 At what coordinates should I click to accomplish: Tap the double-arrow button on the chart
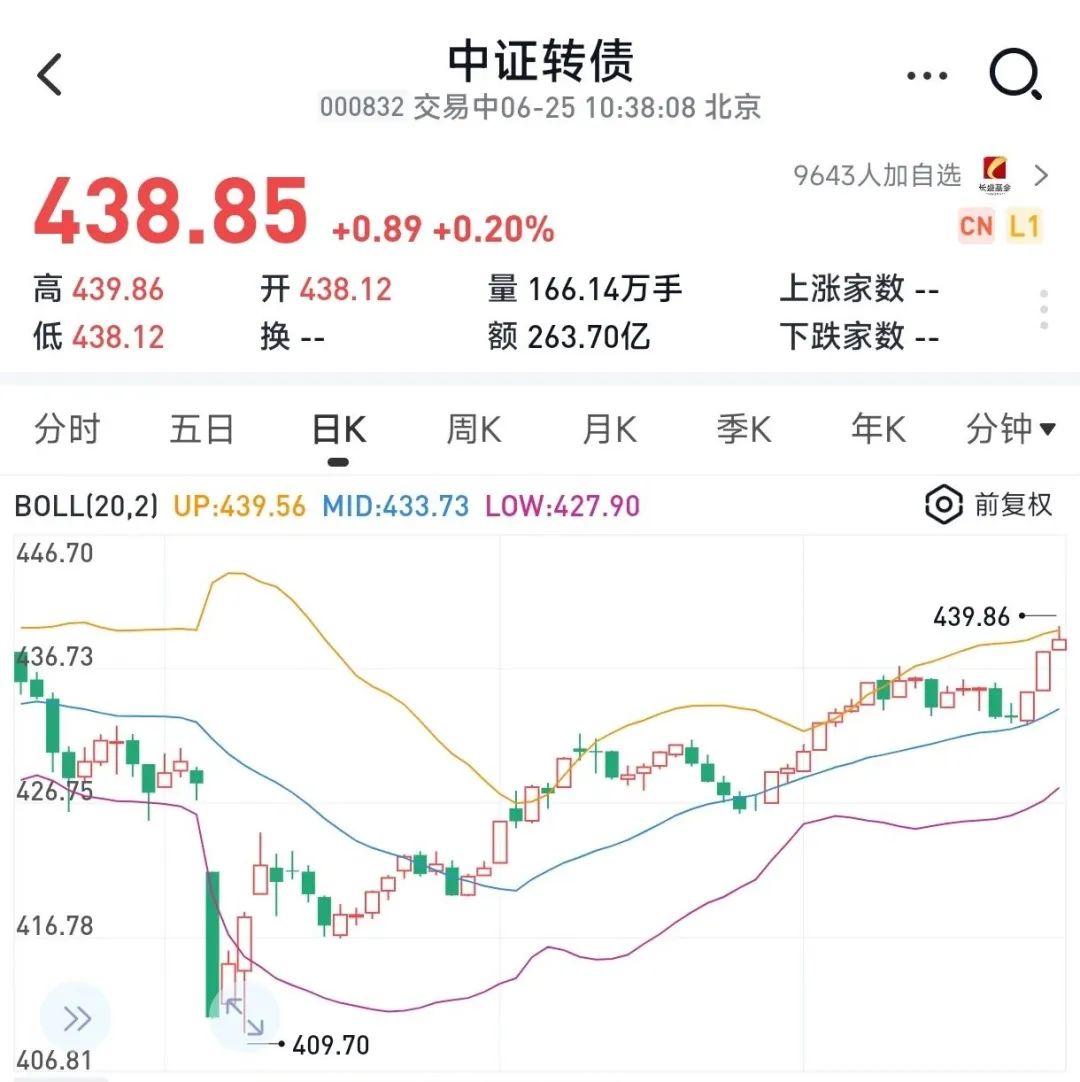[76, 1019]
